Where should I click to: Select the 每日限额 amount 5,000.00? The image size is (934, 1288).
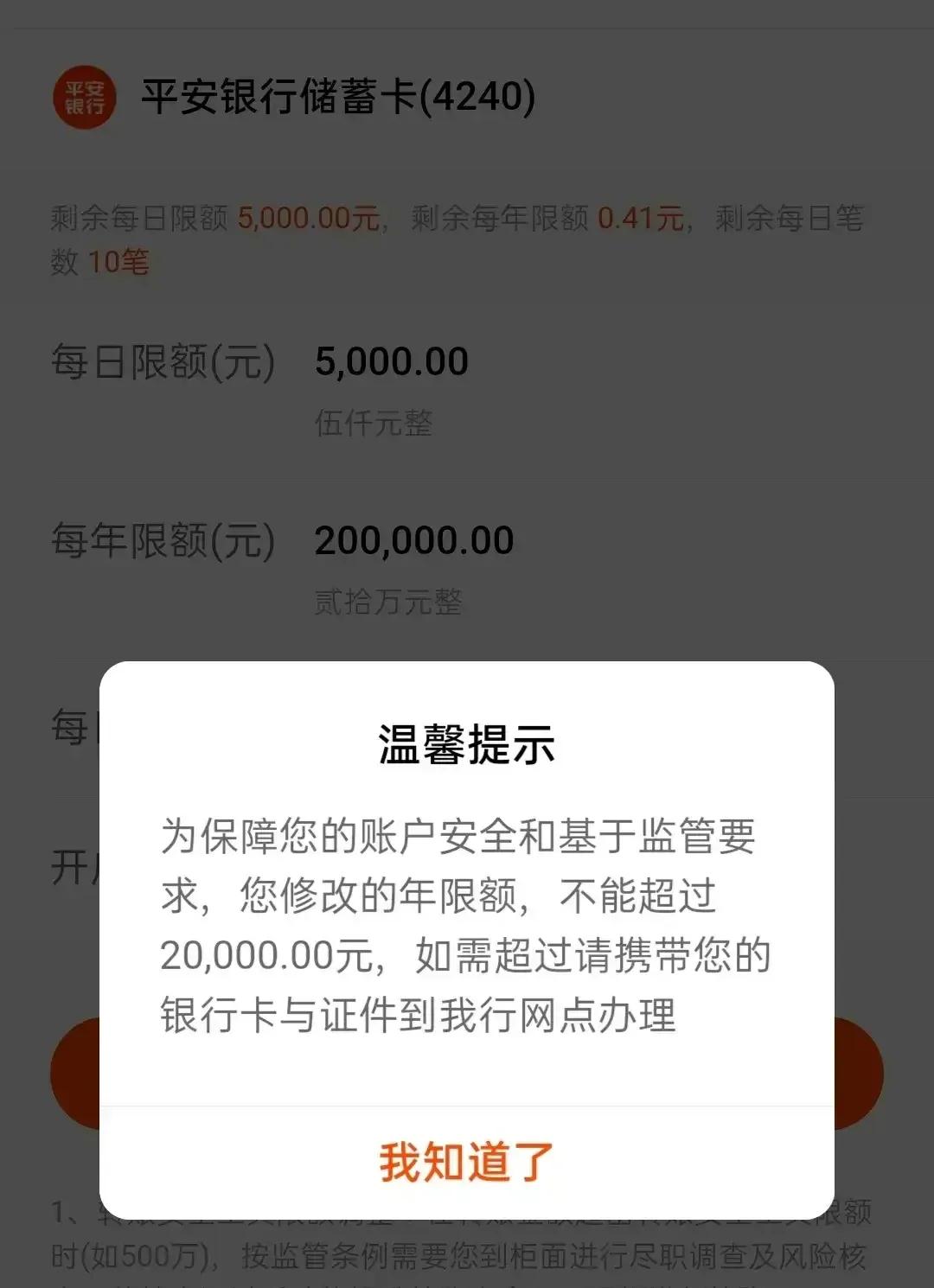pyautogui.click(x=391, y=361)
